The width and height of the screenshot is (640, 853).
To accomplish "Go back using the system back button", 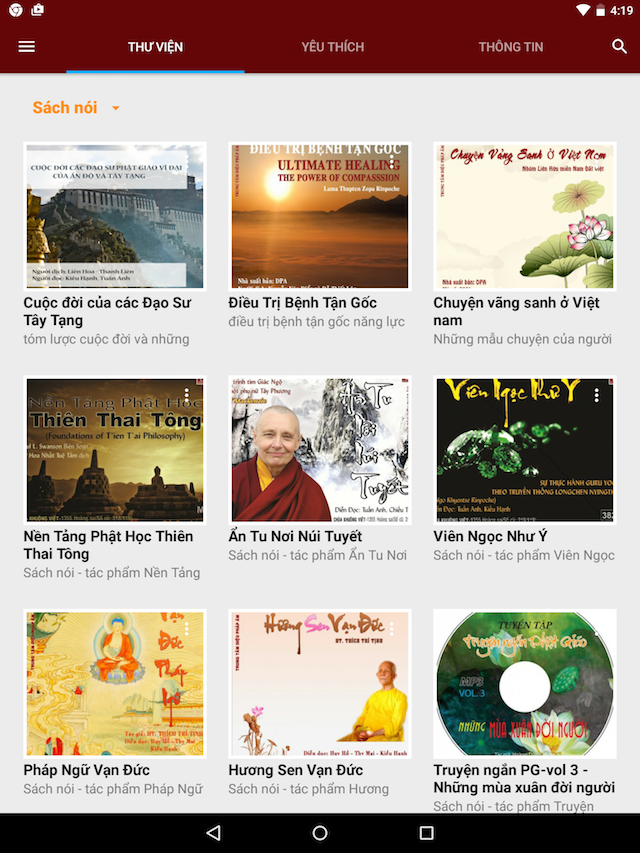I will coord(213,833).
